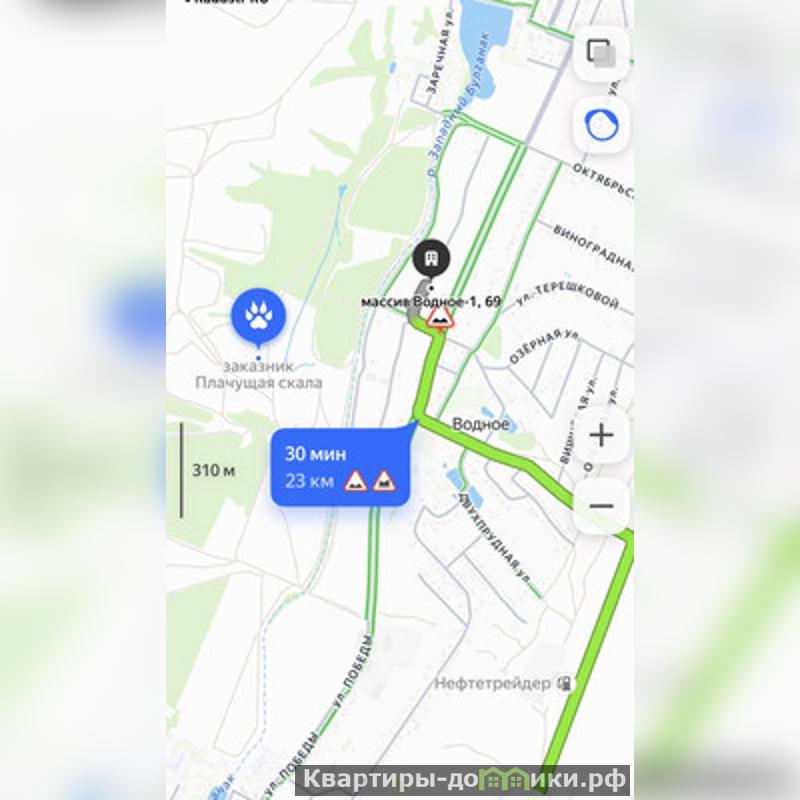This screenshot has height=800, width=800.
Task: Zoom in with the plus button
Action: (x=601, y=435)
